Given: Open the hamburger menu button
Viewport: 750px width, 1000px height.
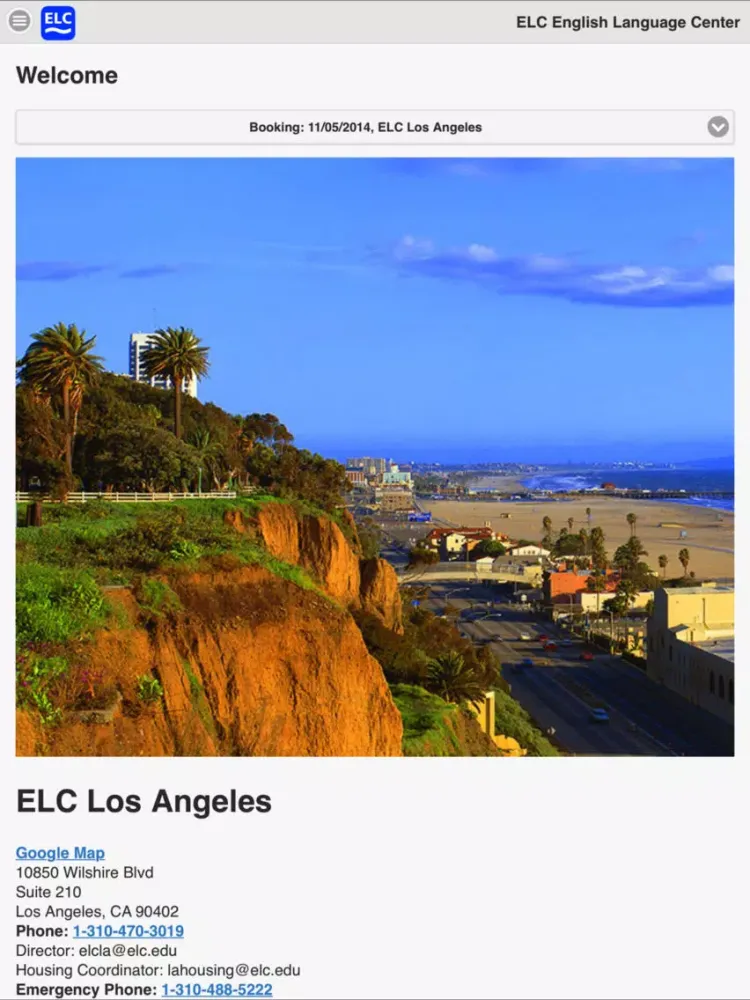Looking at the screenshot, I should coord(19,21).
